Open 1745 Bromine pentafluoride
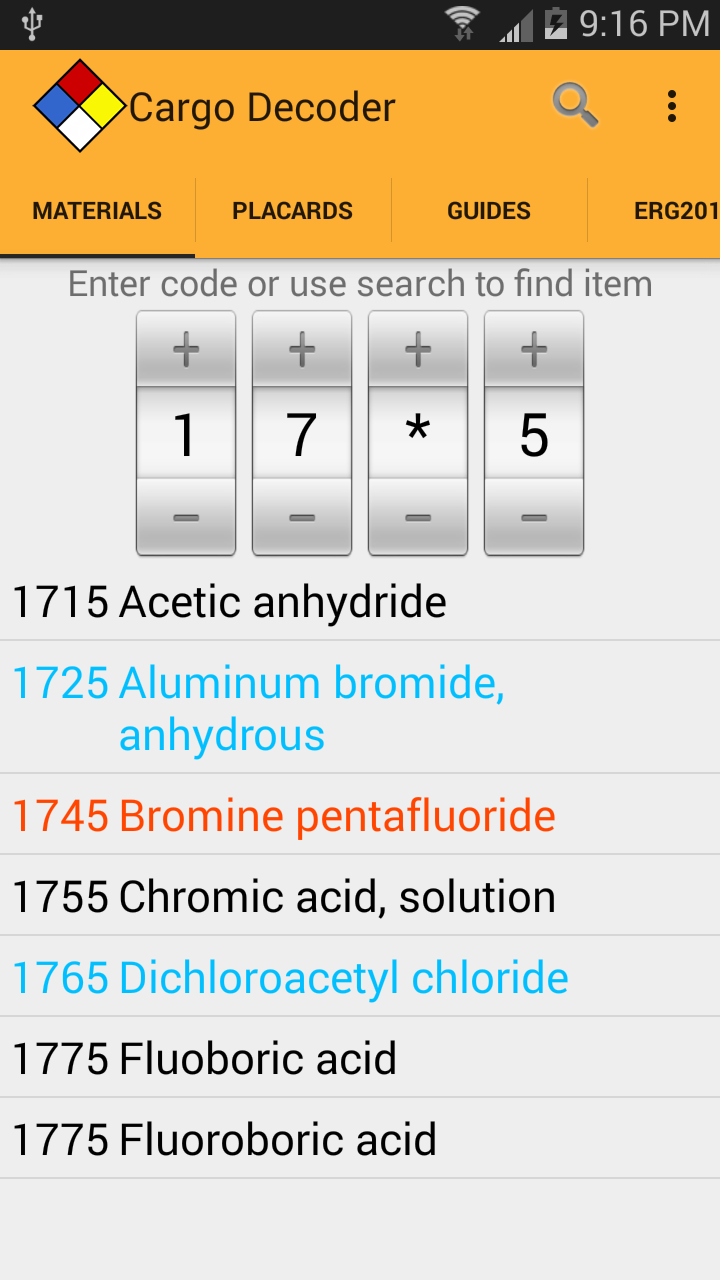Screen dimensions: 720x1280 [x=360, y=814]
